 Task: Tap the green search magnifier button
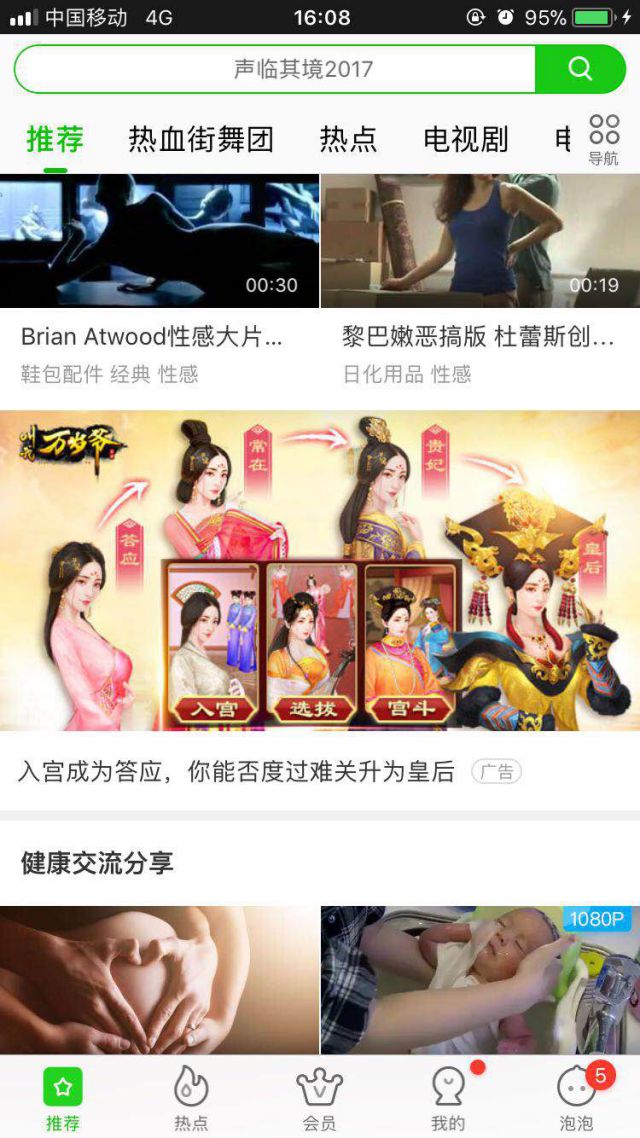click(x=580, y=69)
